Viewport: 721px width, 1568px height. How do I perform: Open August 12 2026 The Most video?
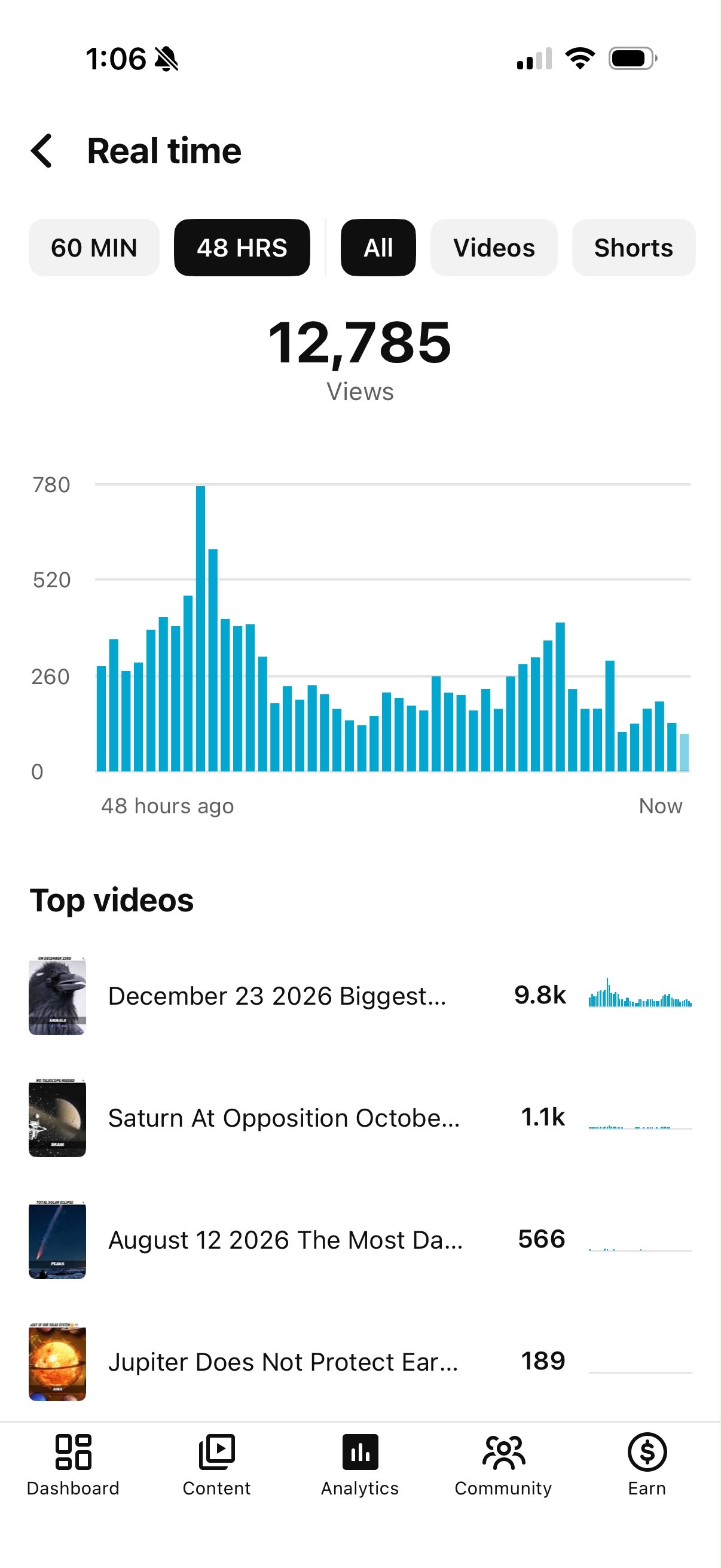click(x=360, y=1239)
